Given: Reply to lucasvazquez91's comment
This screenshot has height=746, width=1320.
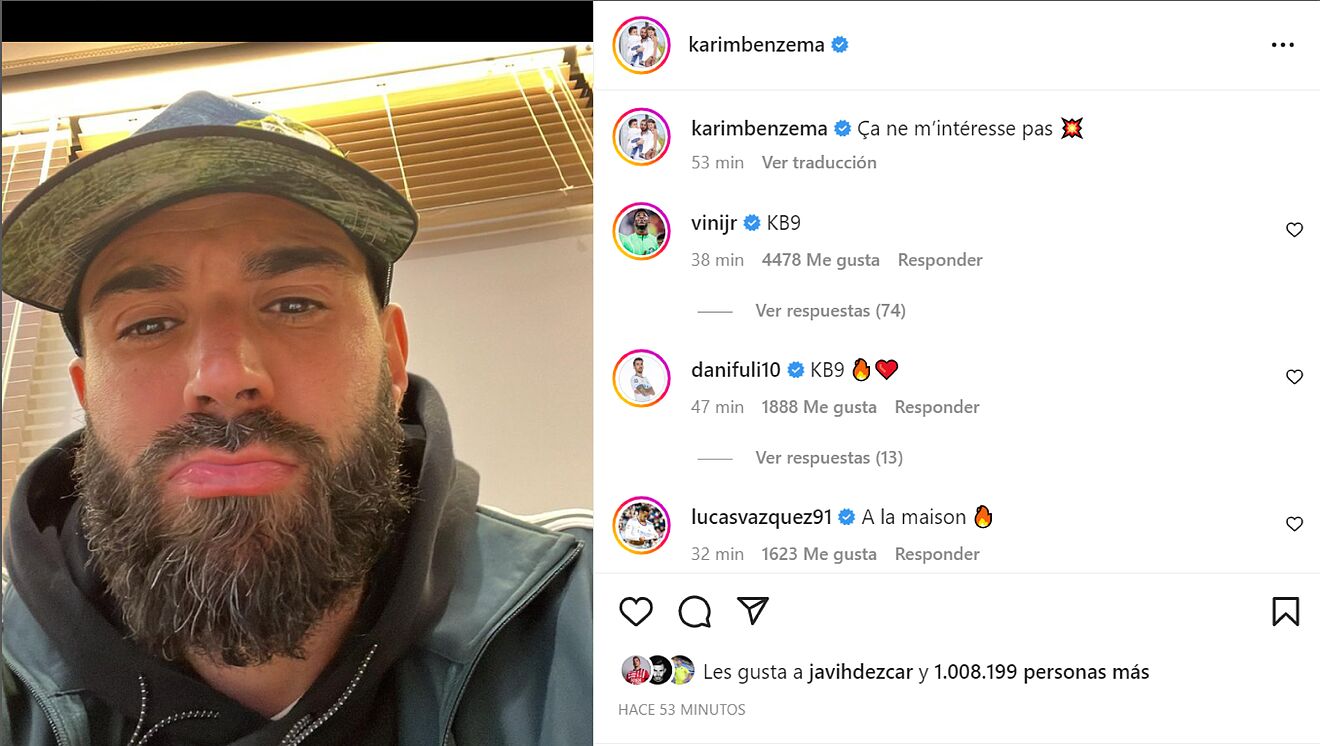Looking at the screenshot, I should point(936,554).
